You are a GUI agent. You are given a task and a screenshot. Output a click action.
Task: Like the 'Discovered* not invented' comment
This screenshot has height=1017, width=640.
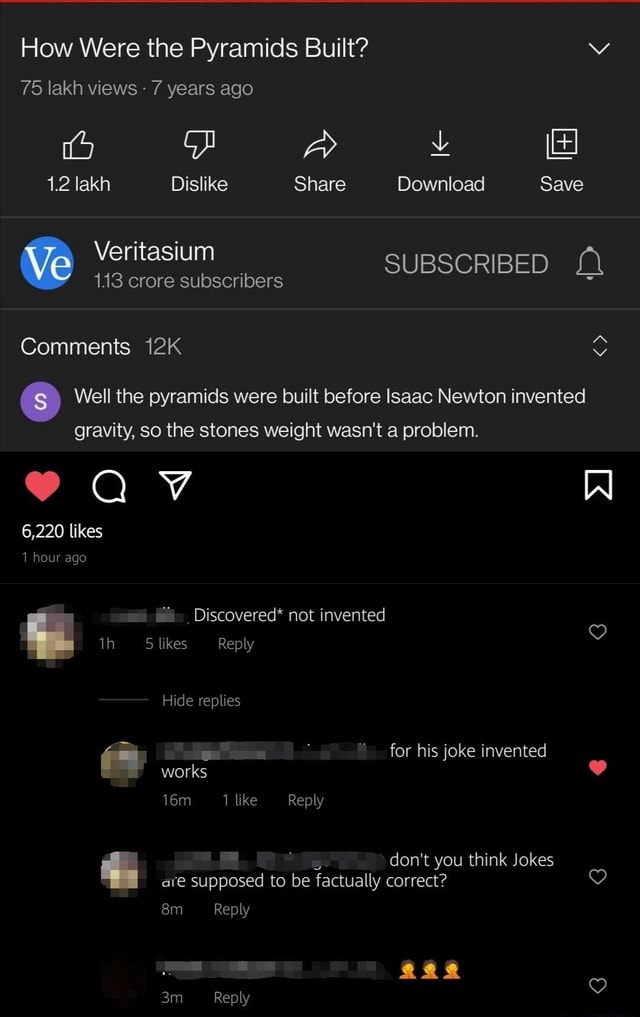pyautogui.click(x=597, y=632)
